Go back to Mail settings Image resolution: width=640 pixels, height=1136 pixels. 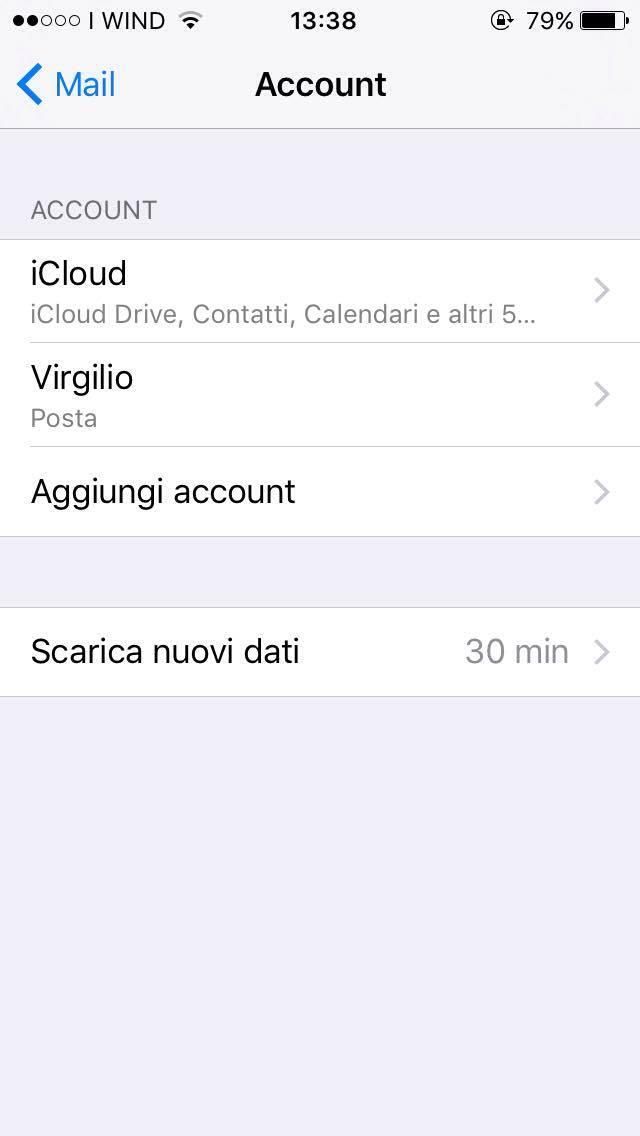66,85
